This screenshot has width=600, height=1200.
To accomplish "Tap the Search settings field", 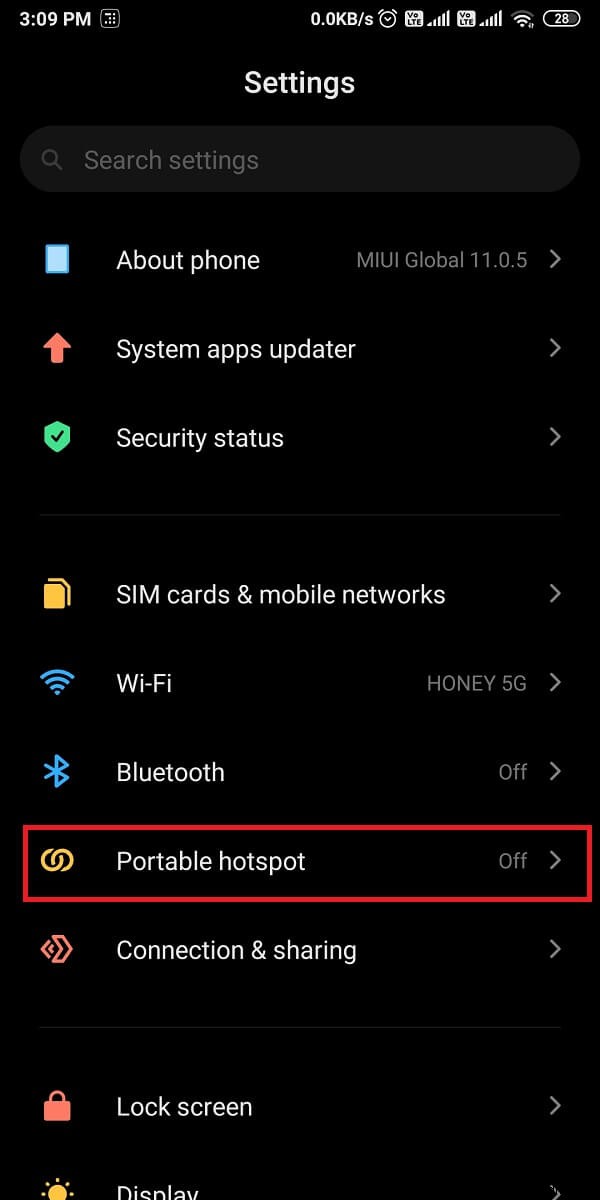I will pos(300,160).
